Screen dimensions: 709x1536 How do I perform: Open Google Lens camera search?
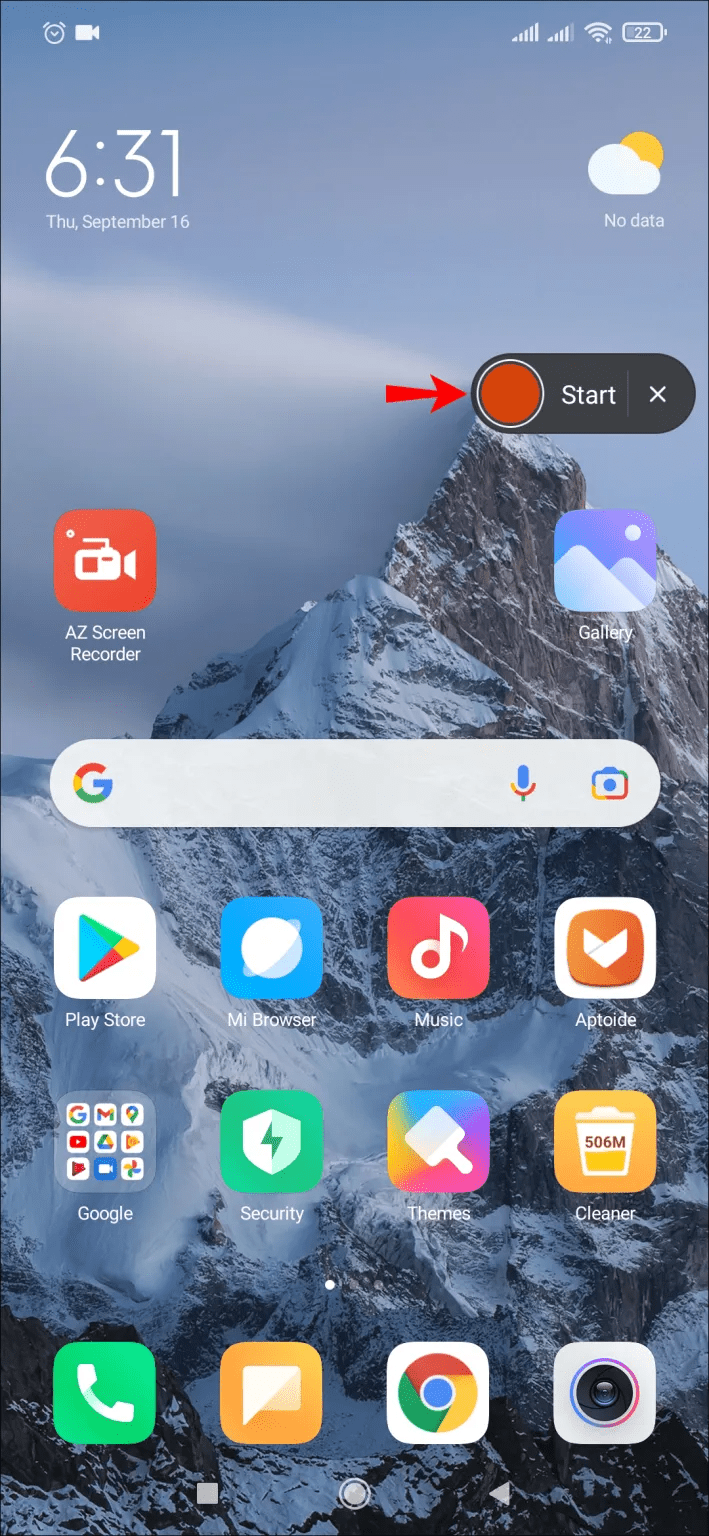click(609, 784)
